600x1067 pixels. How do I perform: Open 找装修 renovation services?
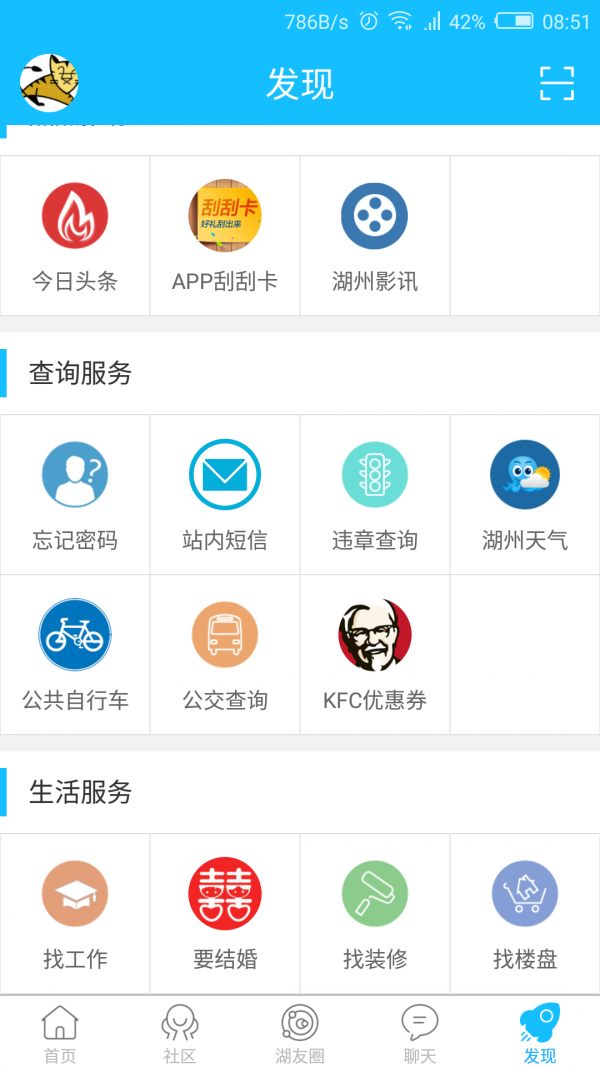[375, 914]
